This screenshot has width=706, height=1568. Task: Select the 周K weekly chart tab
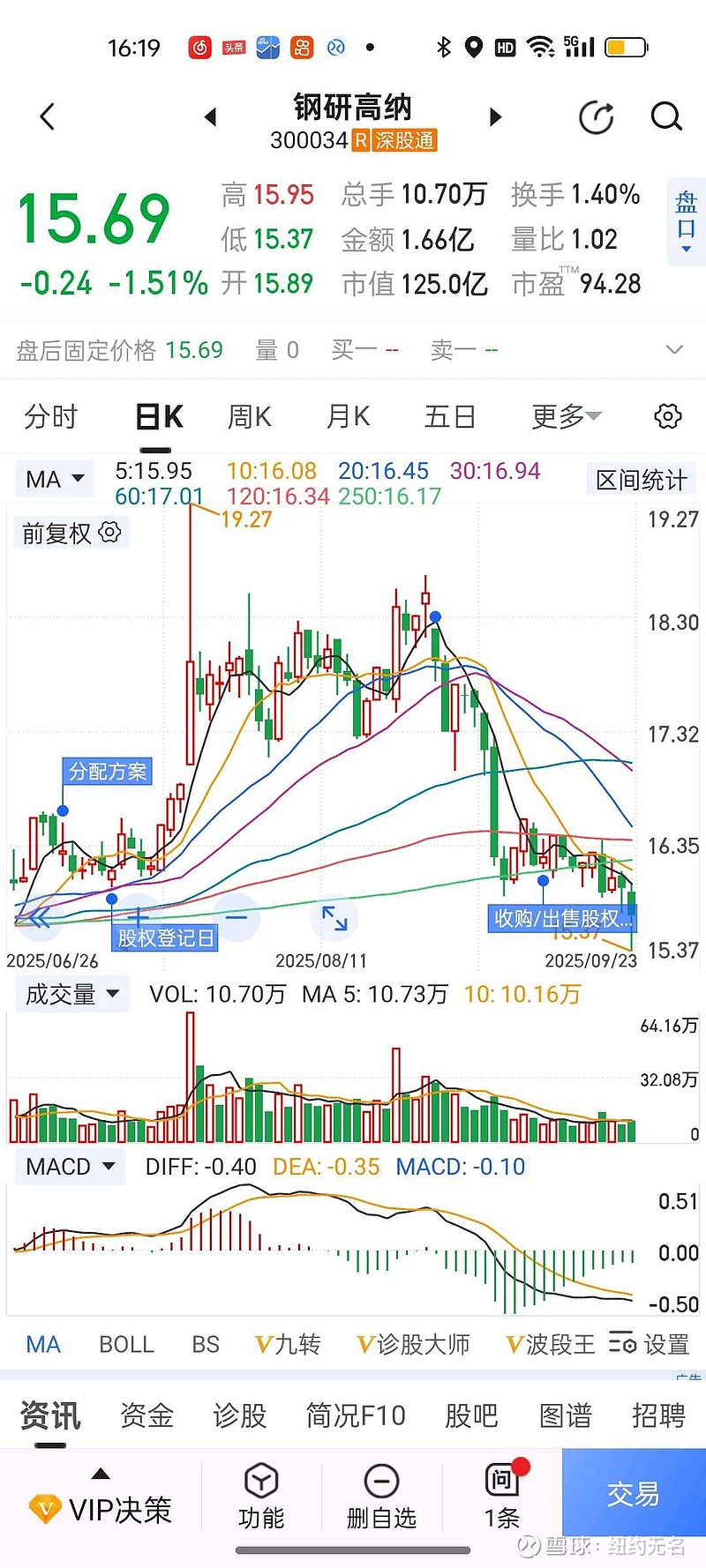[249, 416]
